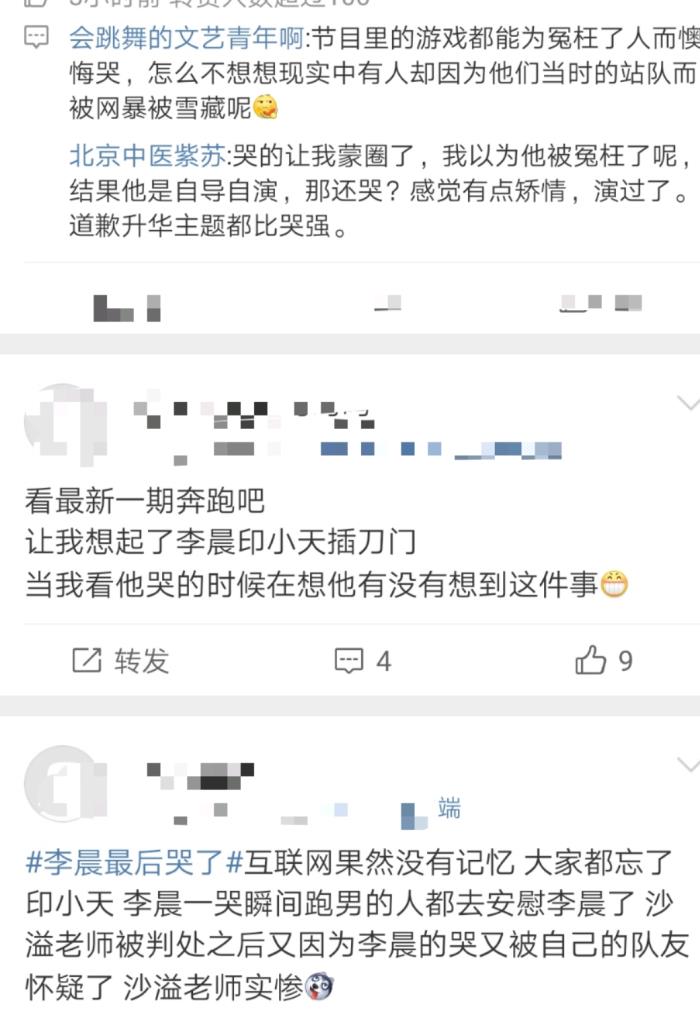Expand the options chevron on 沙溢老师 post
This screenshot has width=700, height=1016.
click(x=687, y=765)
